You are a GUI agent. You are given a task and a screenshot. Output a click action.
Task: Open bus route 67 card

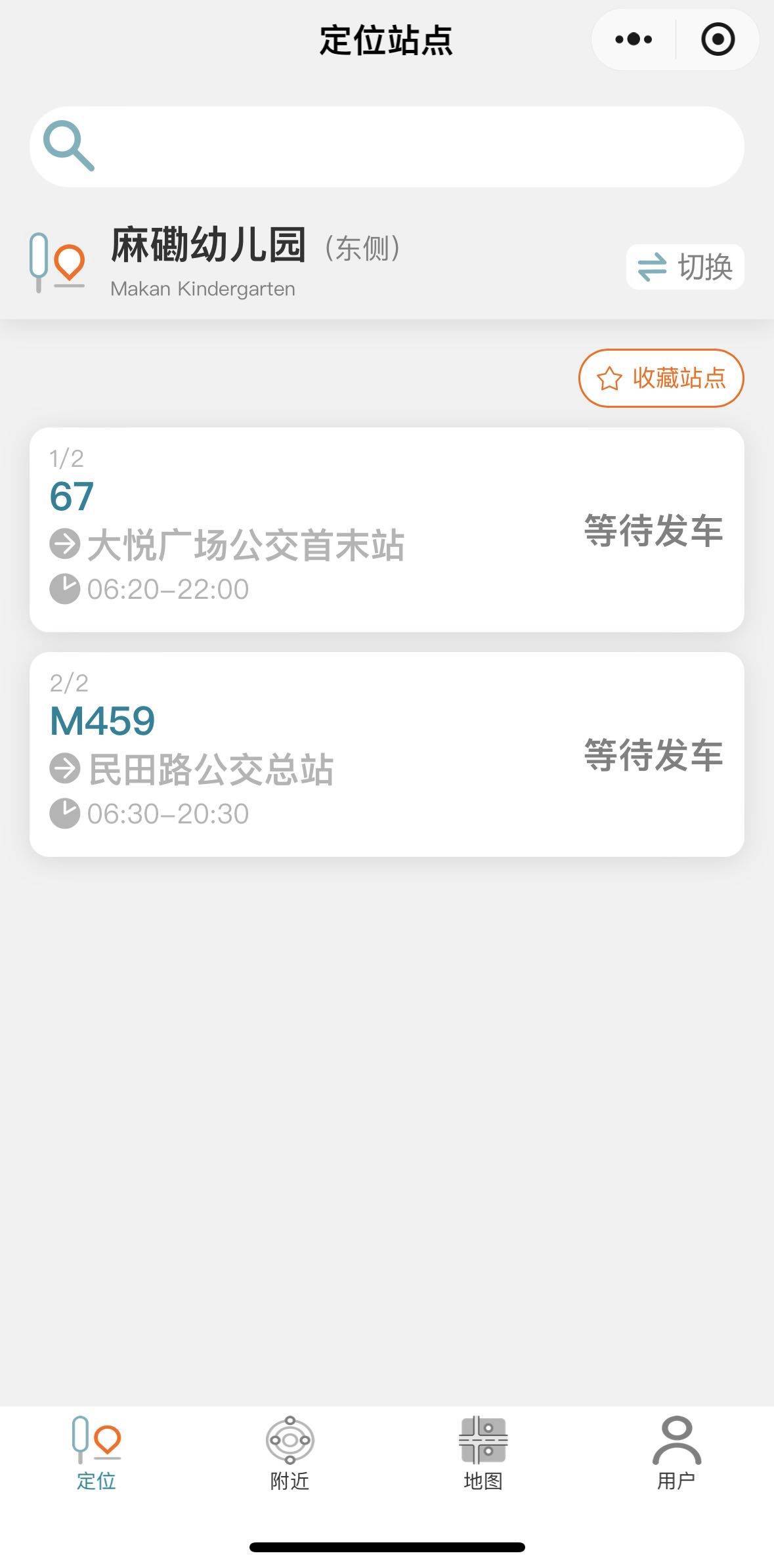(387, 530)
